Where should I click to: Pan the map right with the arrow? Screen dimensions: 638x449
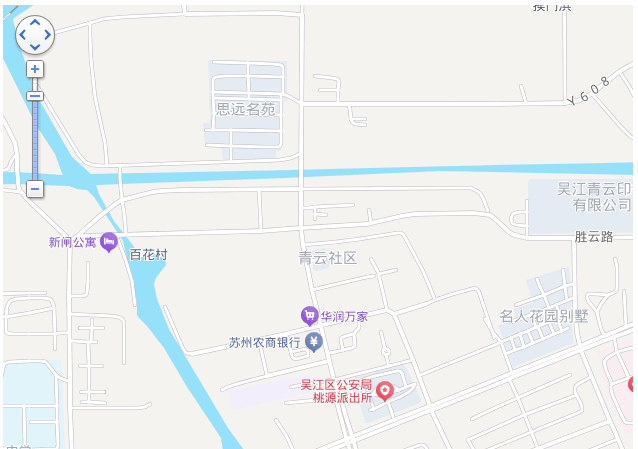click(47, 35)
